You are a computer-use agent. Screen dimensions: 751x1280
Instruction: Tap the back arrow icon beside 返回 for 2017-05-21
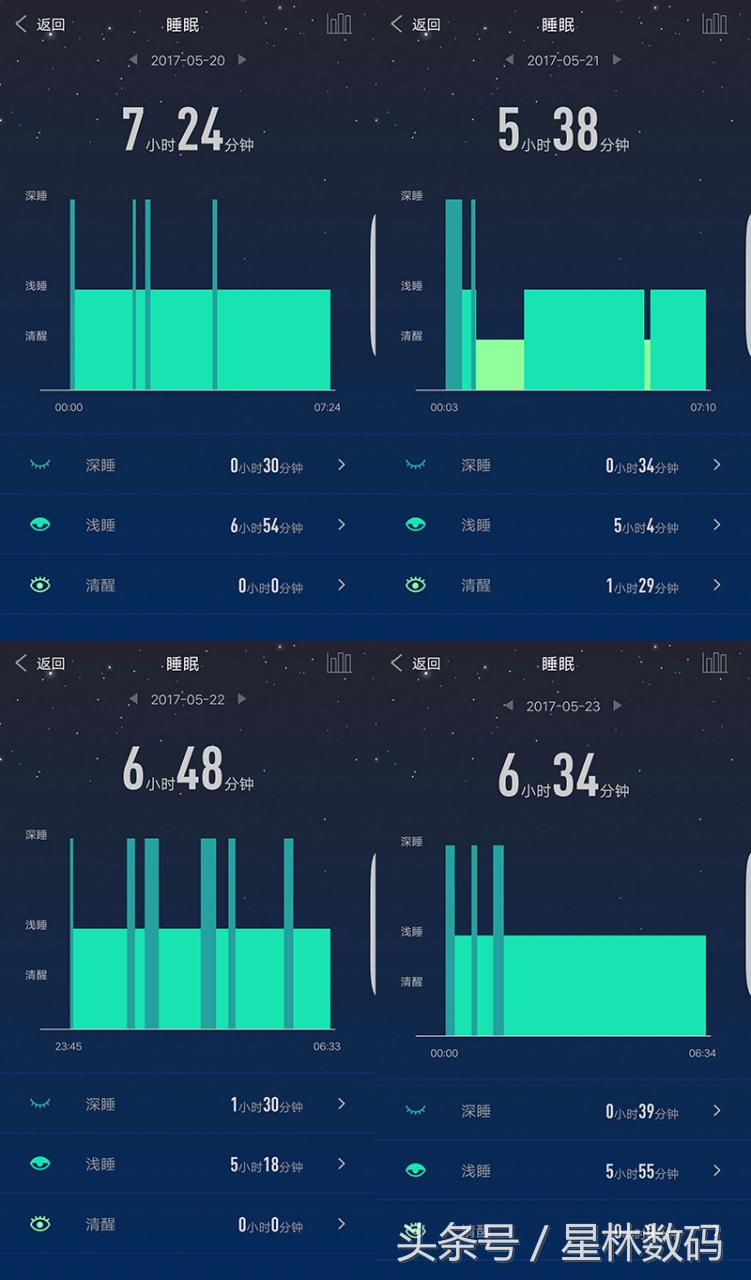(396, 22)
